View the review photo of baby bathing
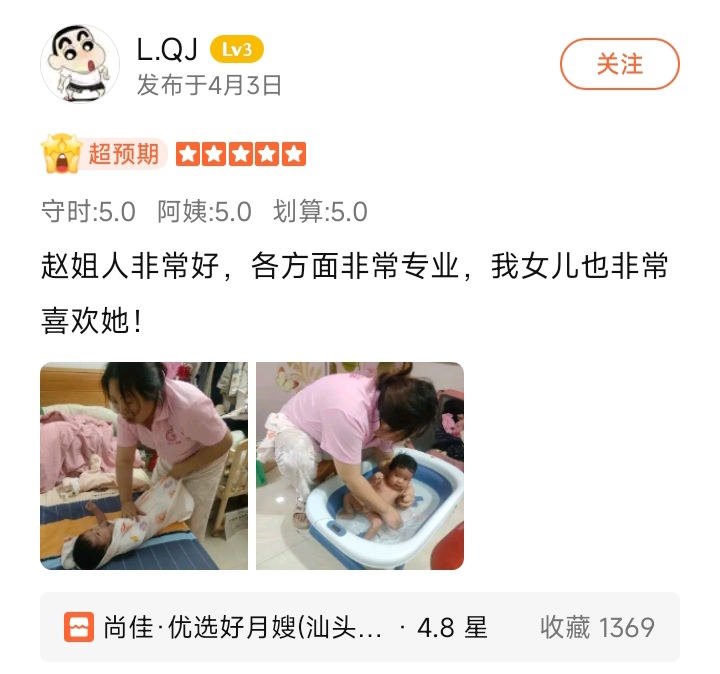The width and height of the screenshot is (720, 674). click(360, 466)
